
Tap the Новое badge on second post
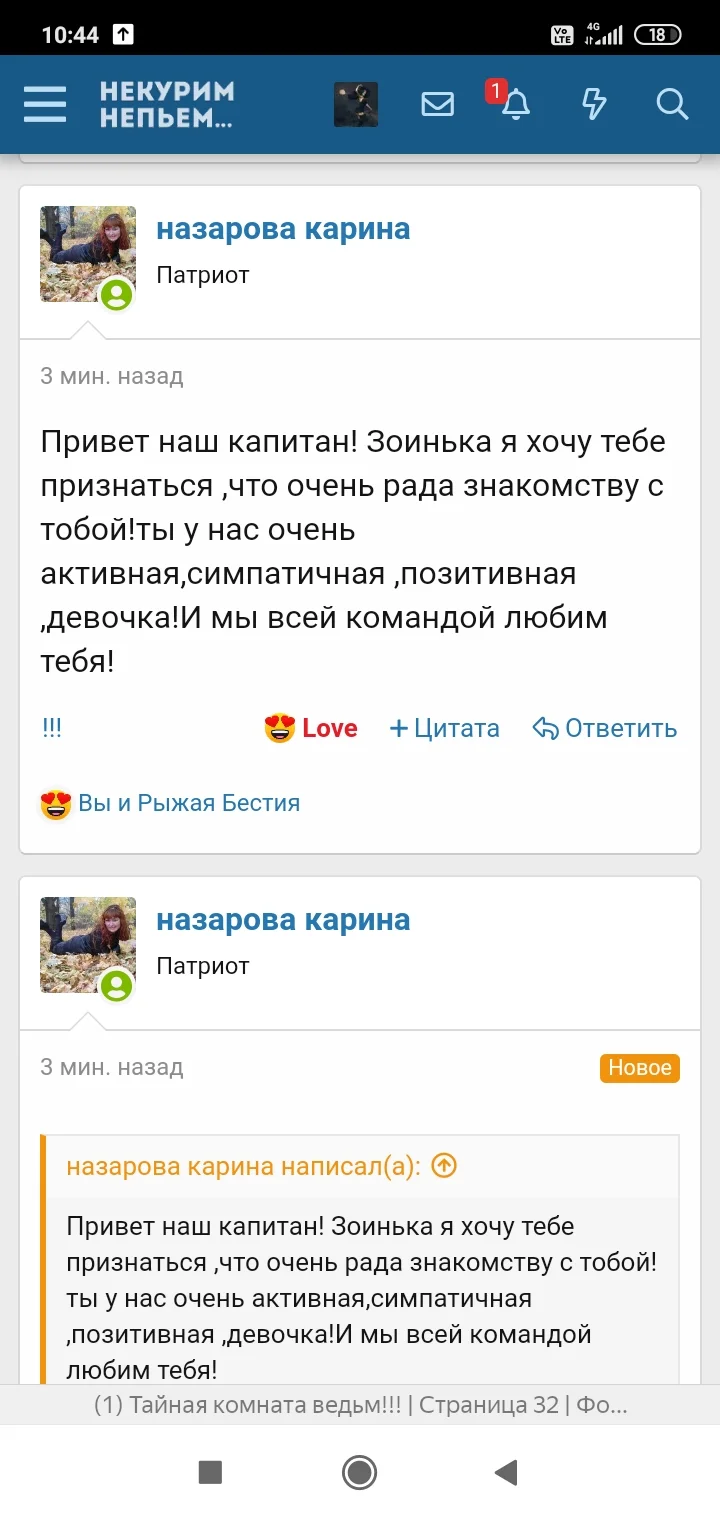(x=639, y=1067)
